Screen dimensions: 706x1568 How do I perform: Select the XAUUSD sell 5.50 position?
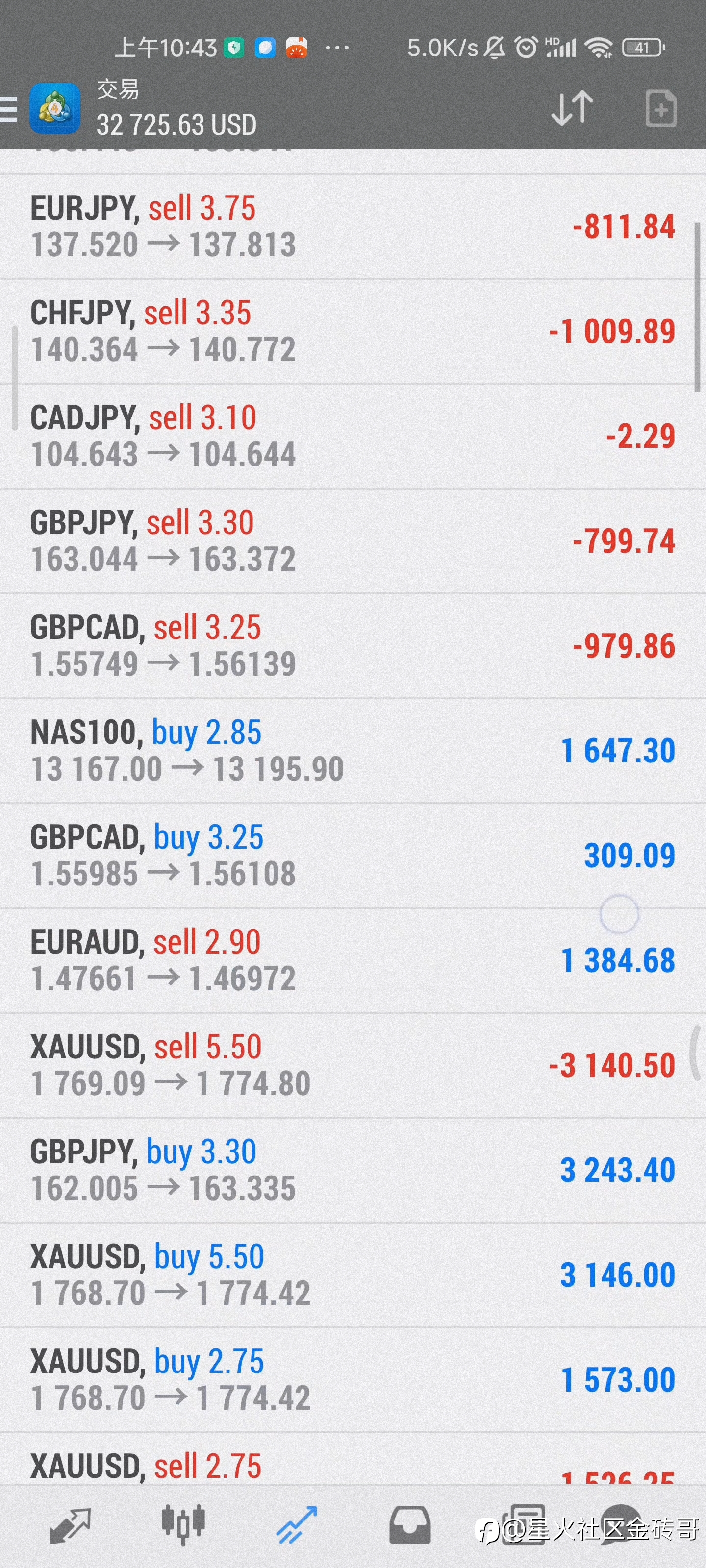[x=353, y=1065]
